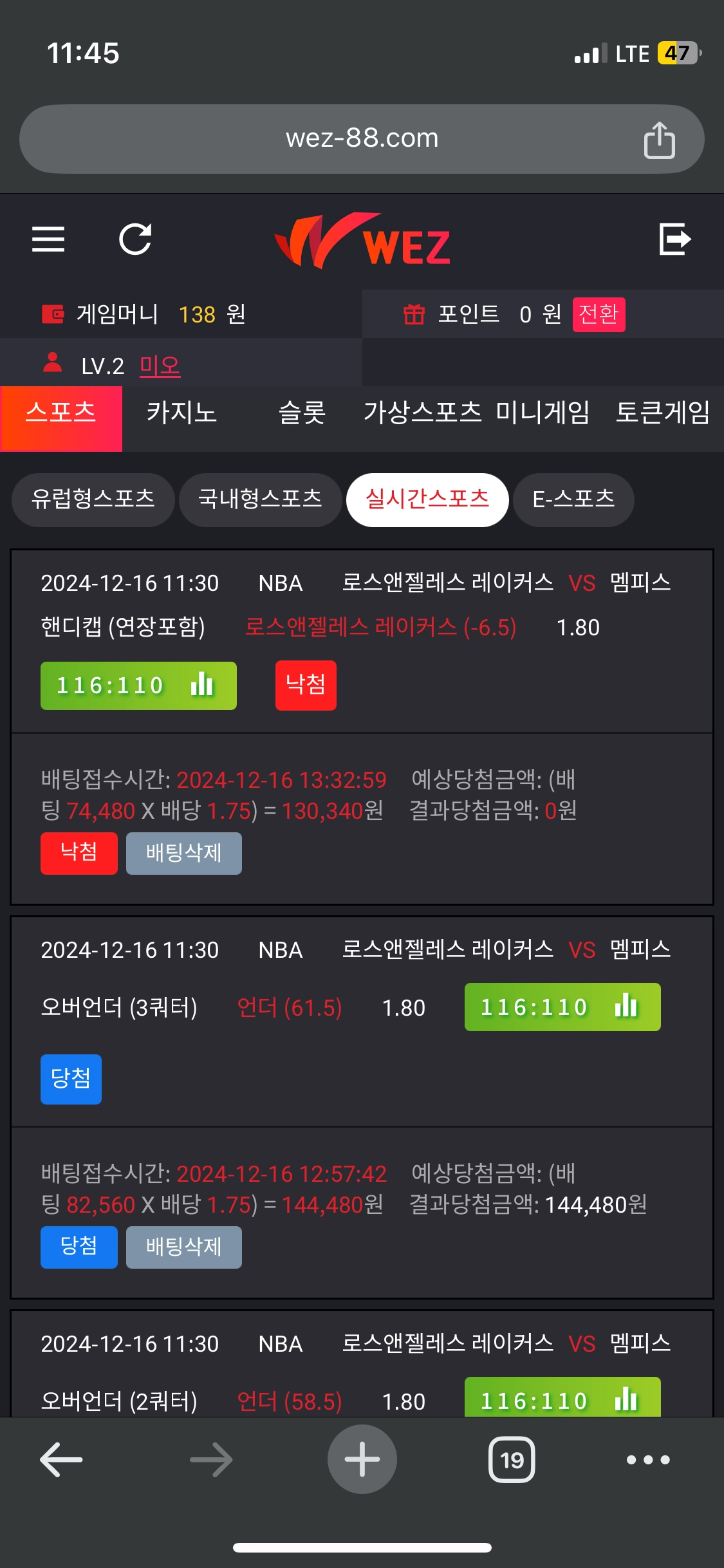The width and height of the screenshot is (724, 1568).
Task: Delete the 82,560 bet with 배팅삭제
Action: 184,1247
